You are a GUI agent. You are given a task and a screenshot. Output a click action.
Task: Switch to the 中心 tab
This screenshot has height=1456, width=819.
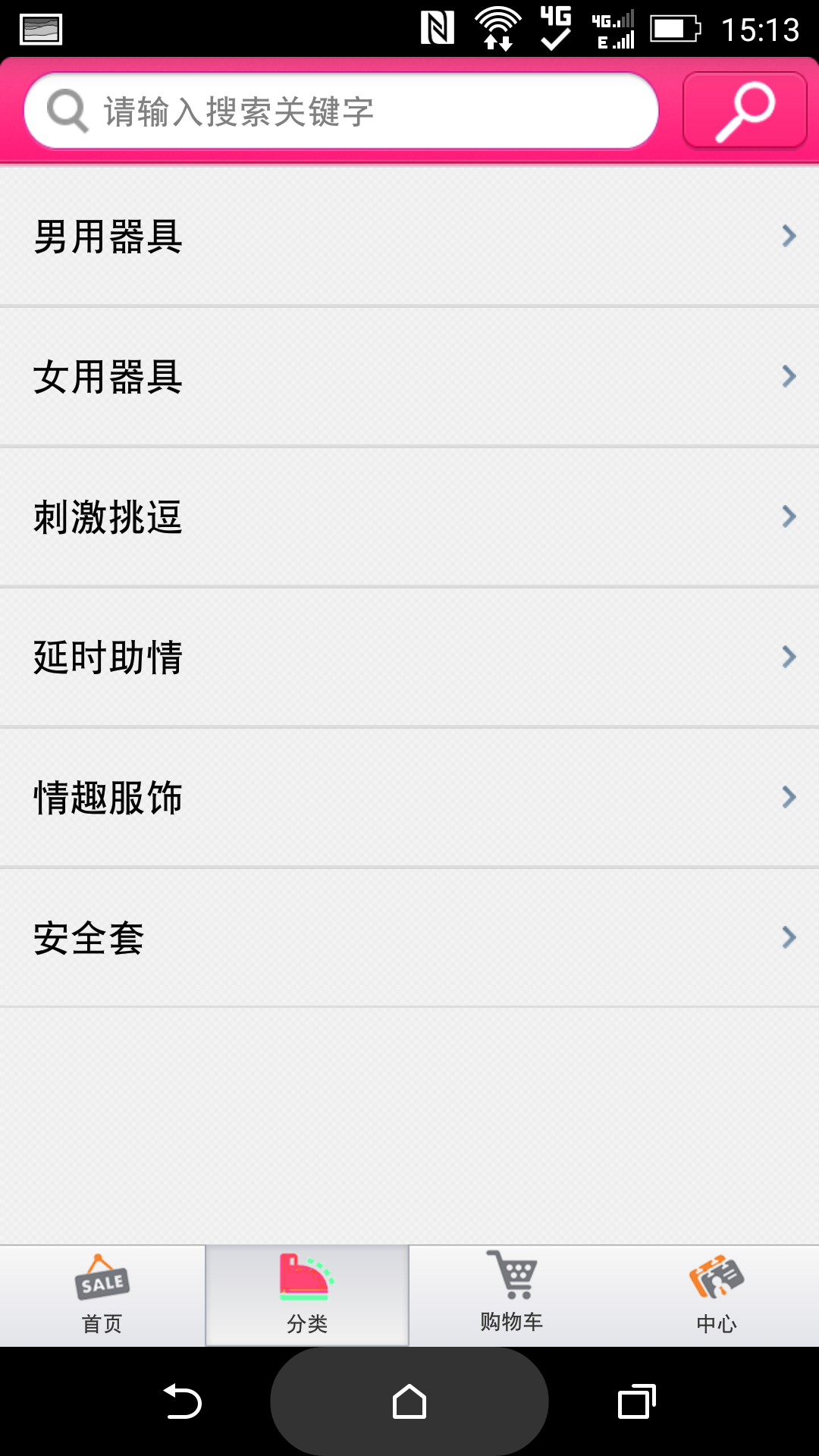point(717,1295)
